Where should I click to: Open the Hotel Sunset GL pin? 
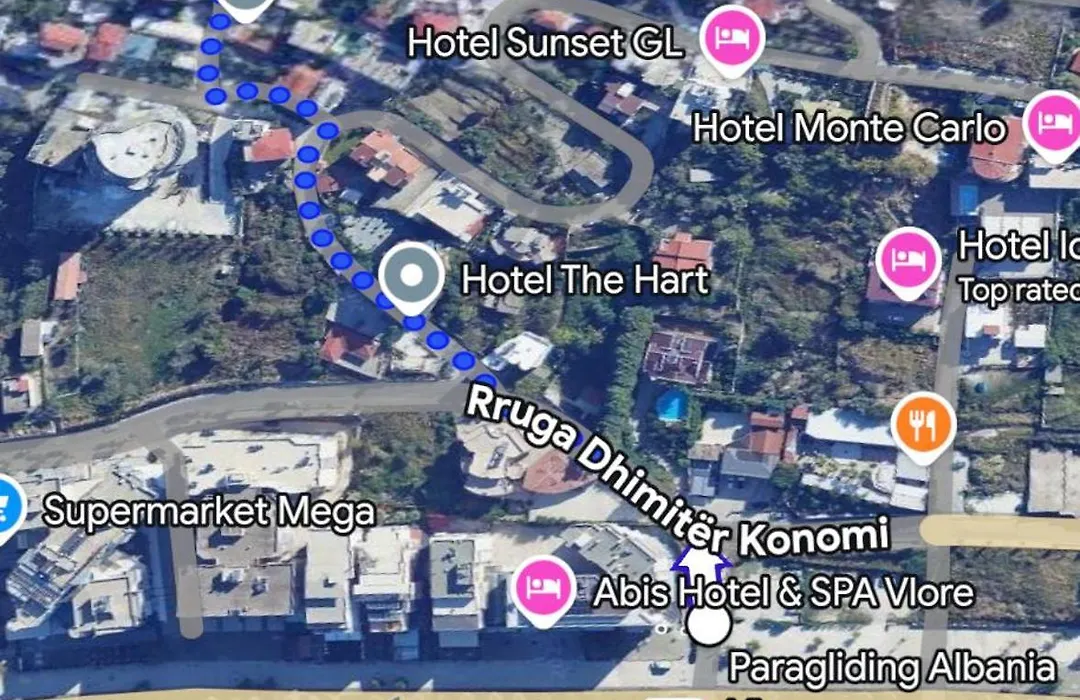pos(733,38)
